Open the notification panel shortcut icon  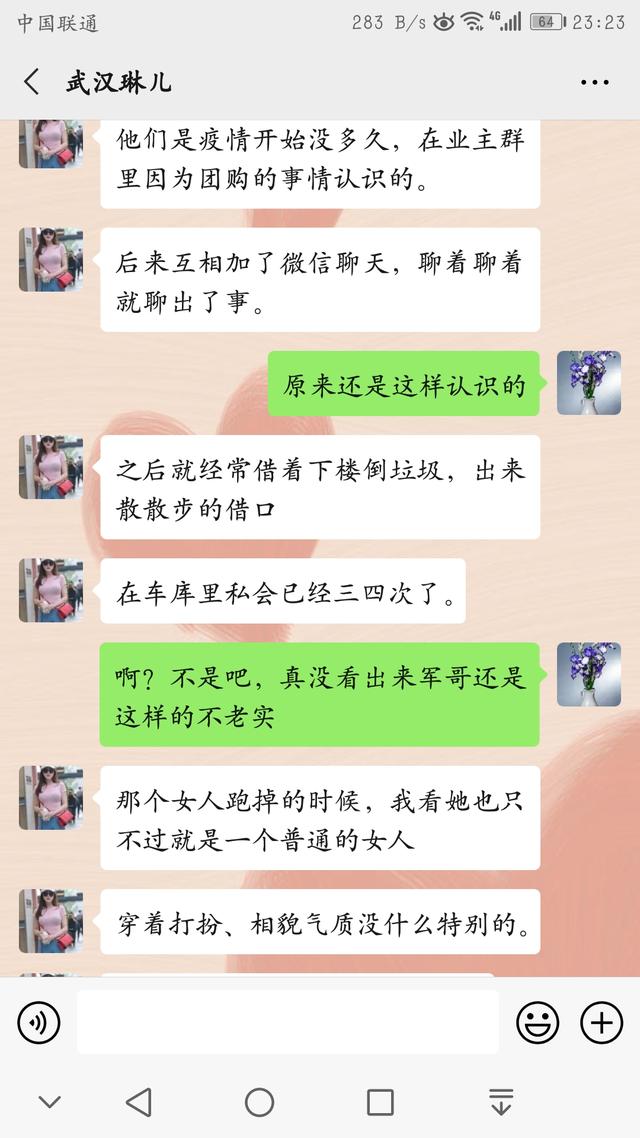[501, 1102]
